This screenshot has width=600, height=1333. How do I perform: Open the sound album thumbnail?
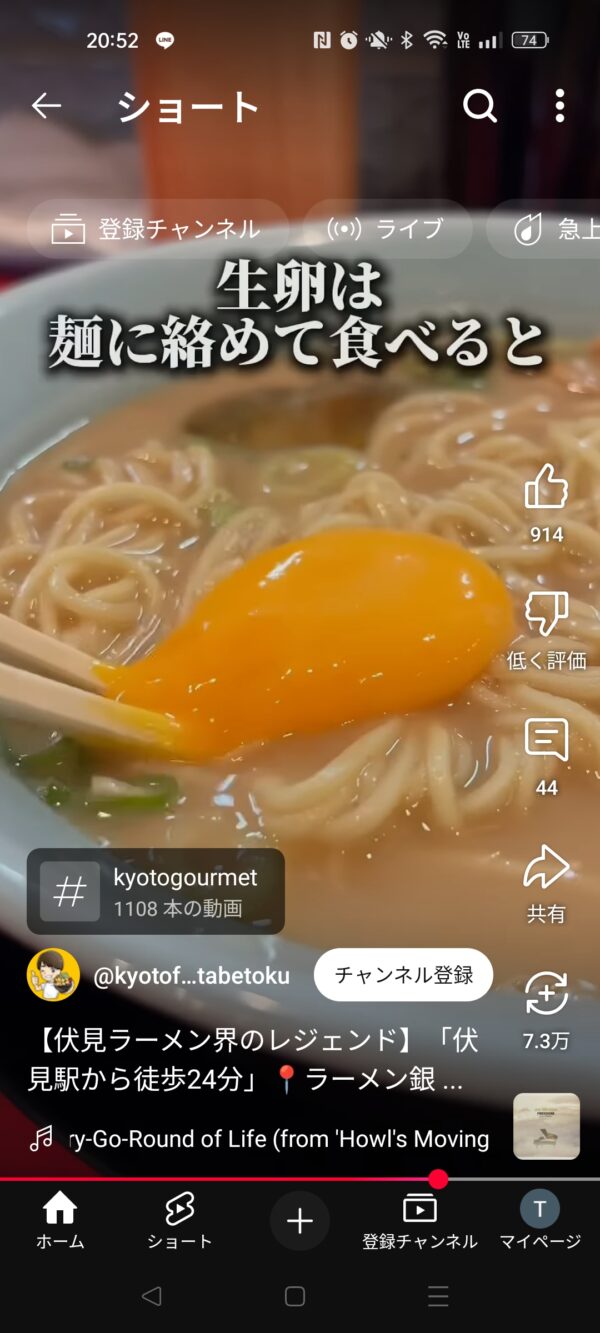[x=546, y=1126]
